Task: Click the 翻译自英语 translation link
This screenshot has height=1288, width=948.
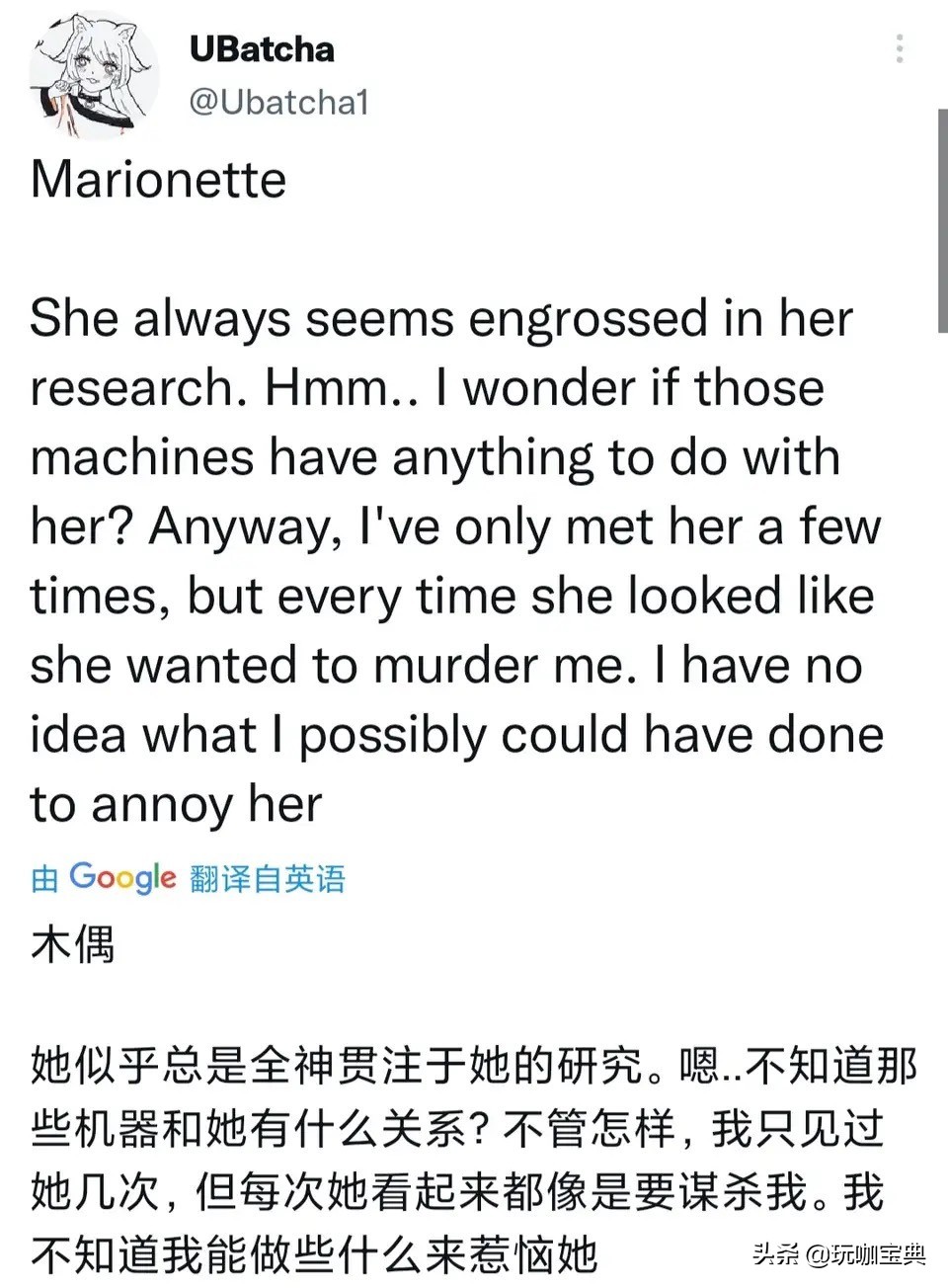Action: [267, 877]
